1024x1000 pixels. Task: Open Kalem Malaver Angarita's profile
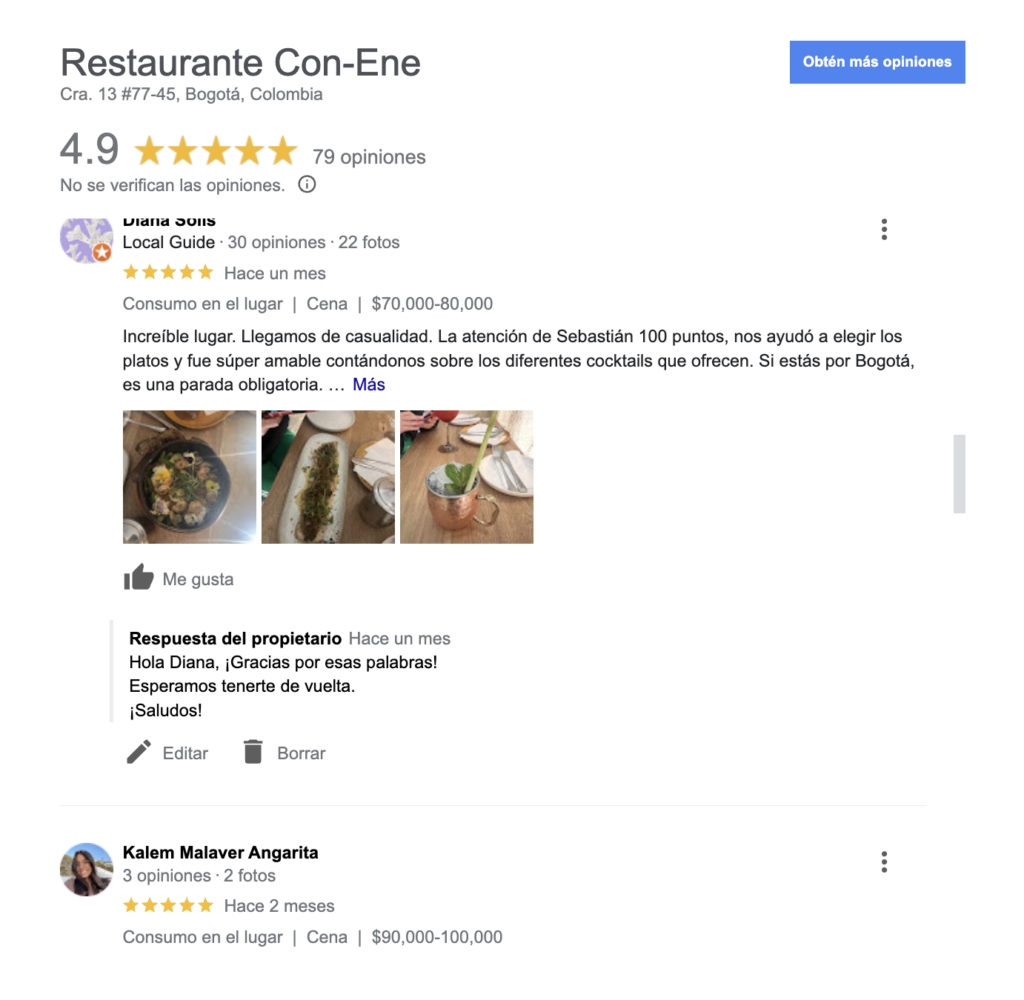220,853
